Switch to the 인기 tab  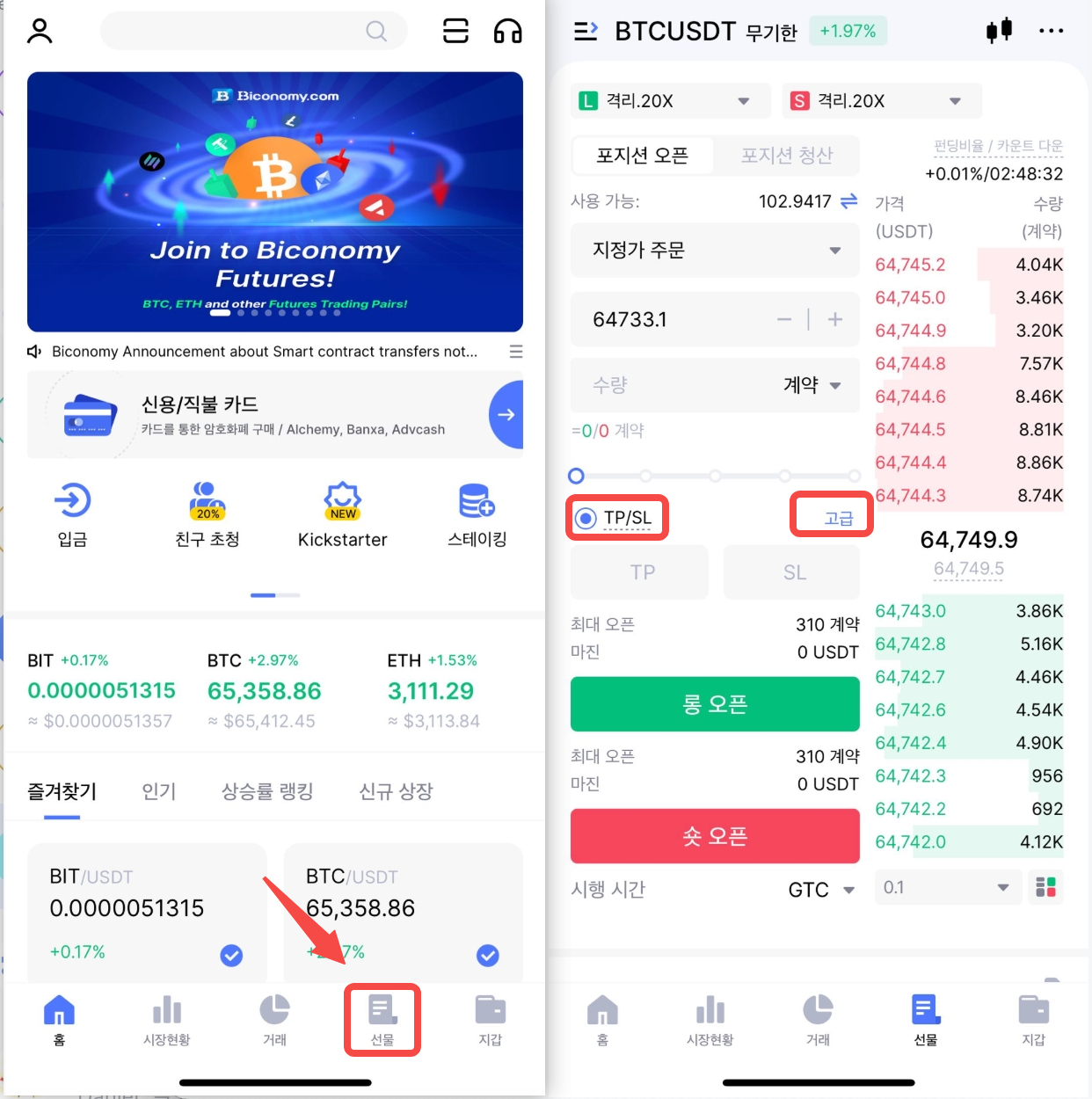click(159, 791)
